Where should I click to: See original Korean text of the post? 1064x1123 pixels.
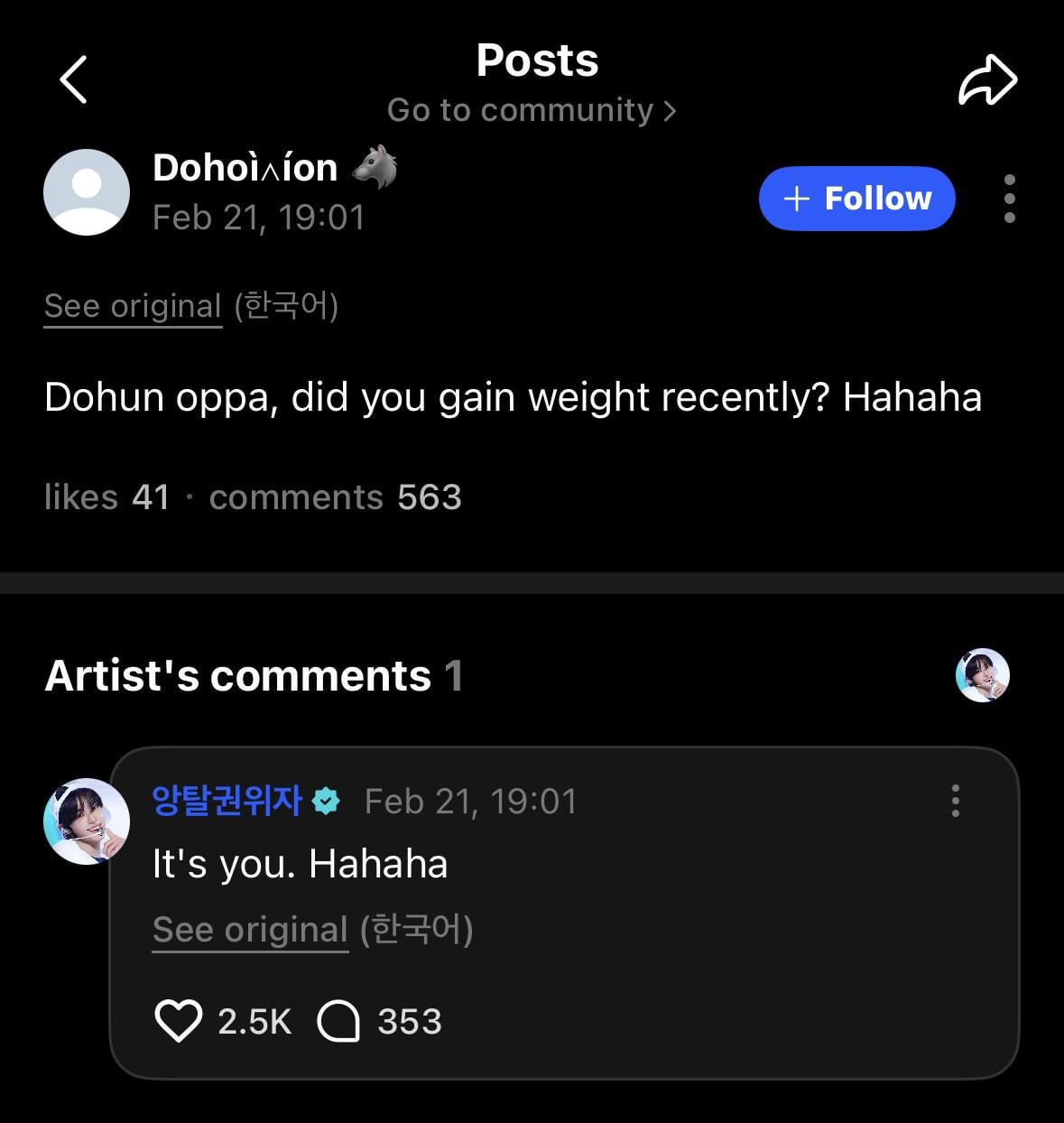pos(133,307)
